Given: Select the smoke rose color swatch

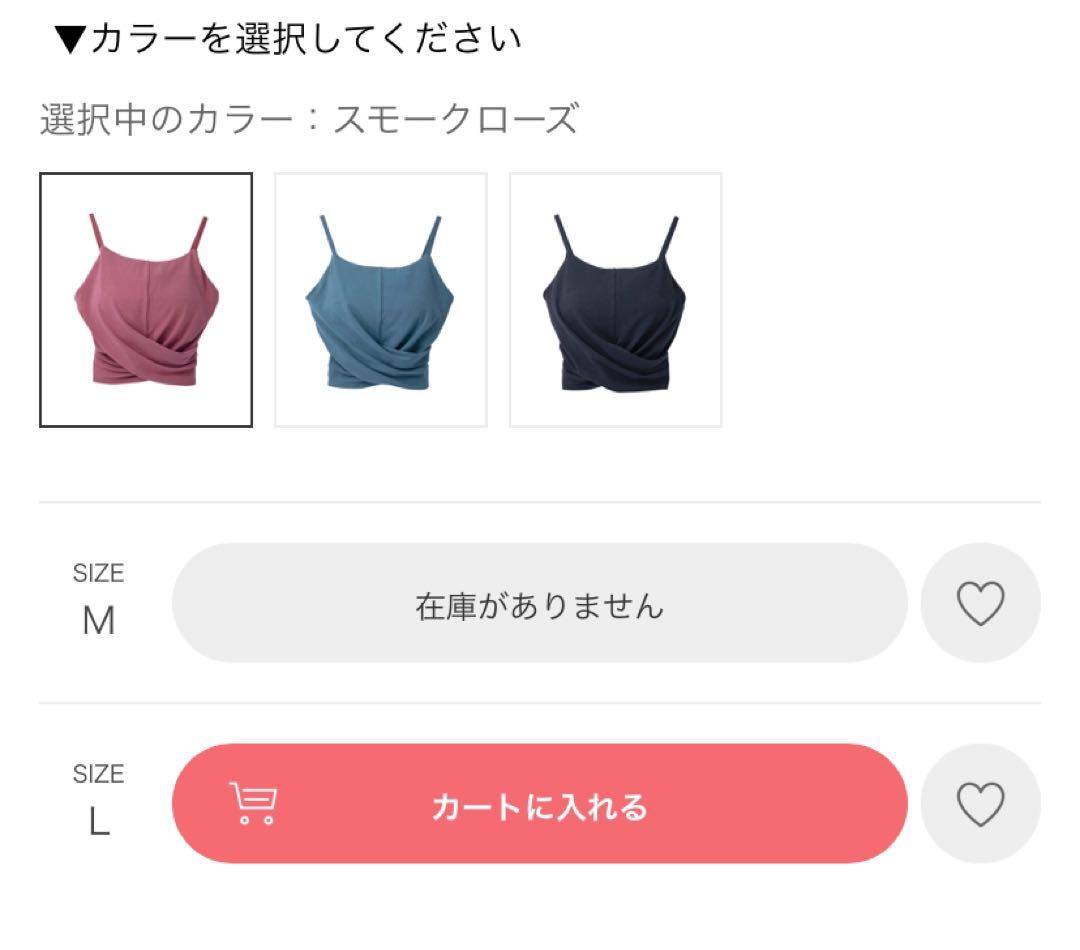Looking at the screenshot, I should 146,300.
